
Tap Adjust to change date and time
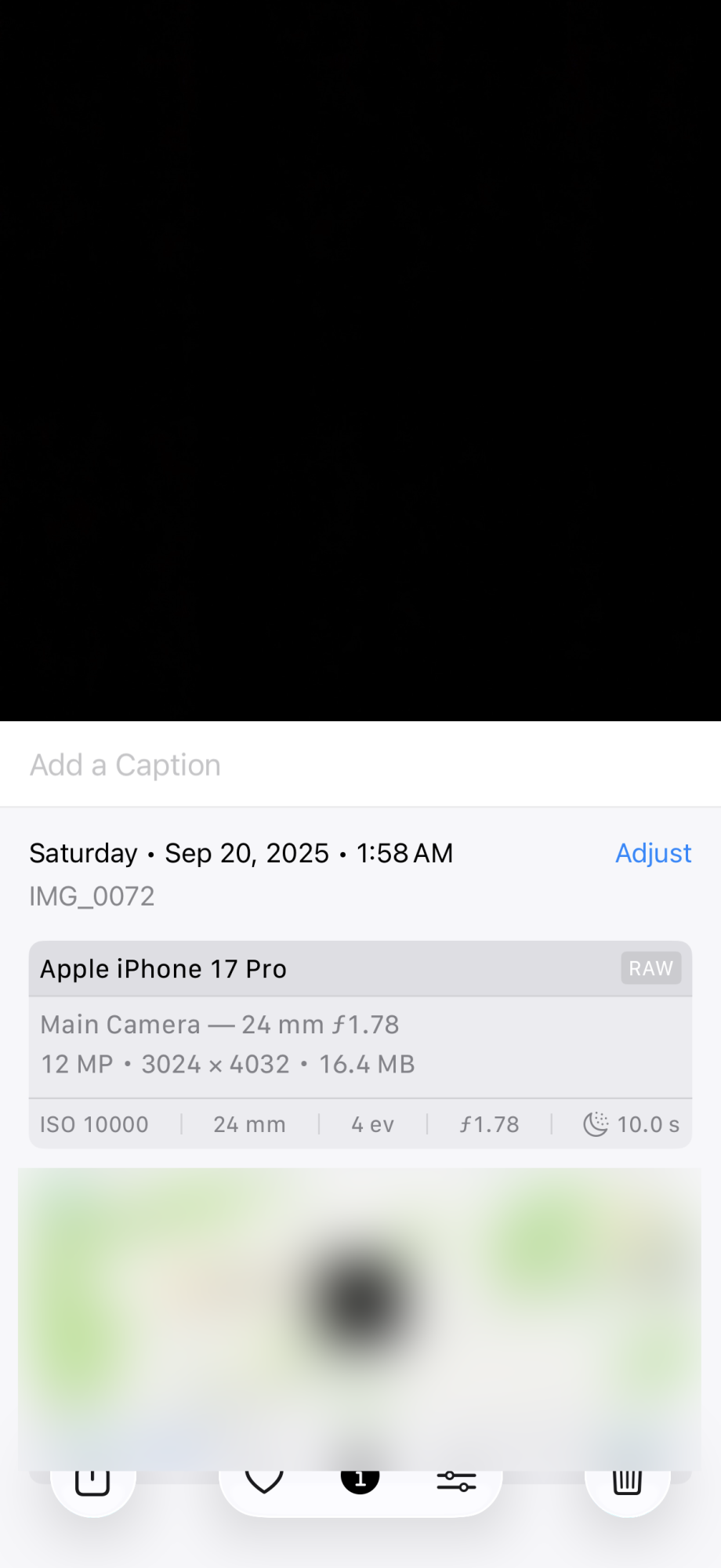(653, 853)
